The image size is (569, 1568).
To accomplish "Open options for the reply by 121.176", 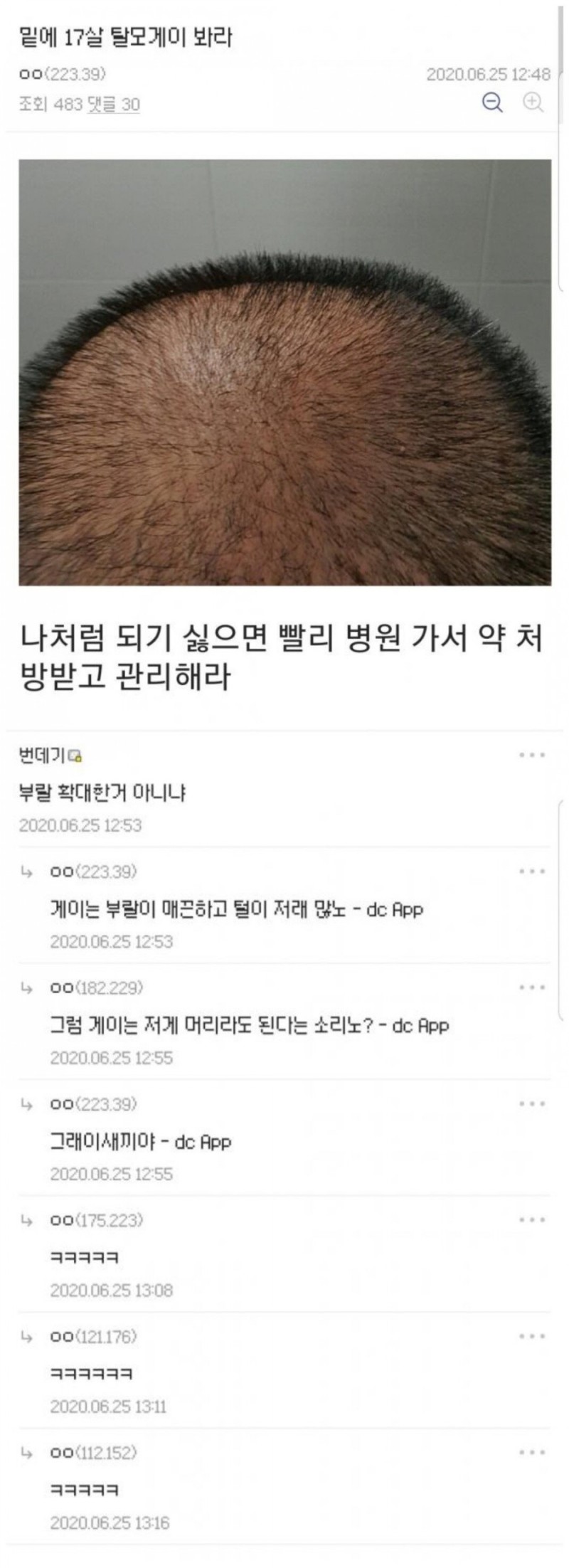I will (532, 1336).
